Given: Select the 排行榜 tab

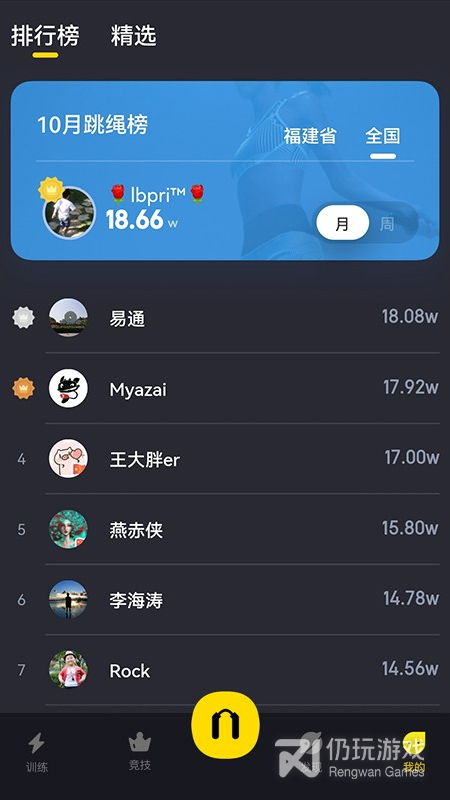Looking at the screenshot, I should pyautogui.click(x=45, y=37).
